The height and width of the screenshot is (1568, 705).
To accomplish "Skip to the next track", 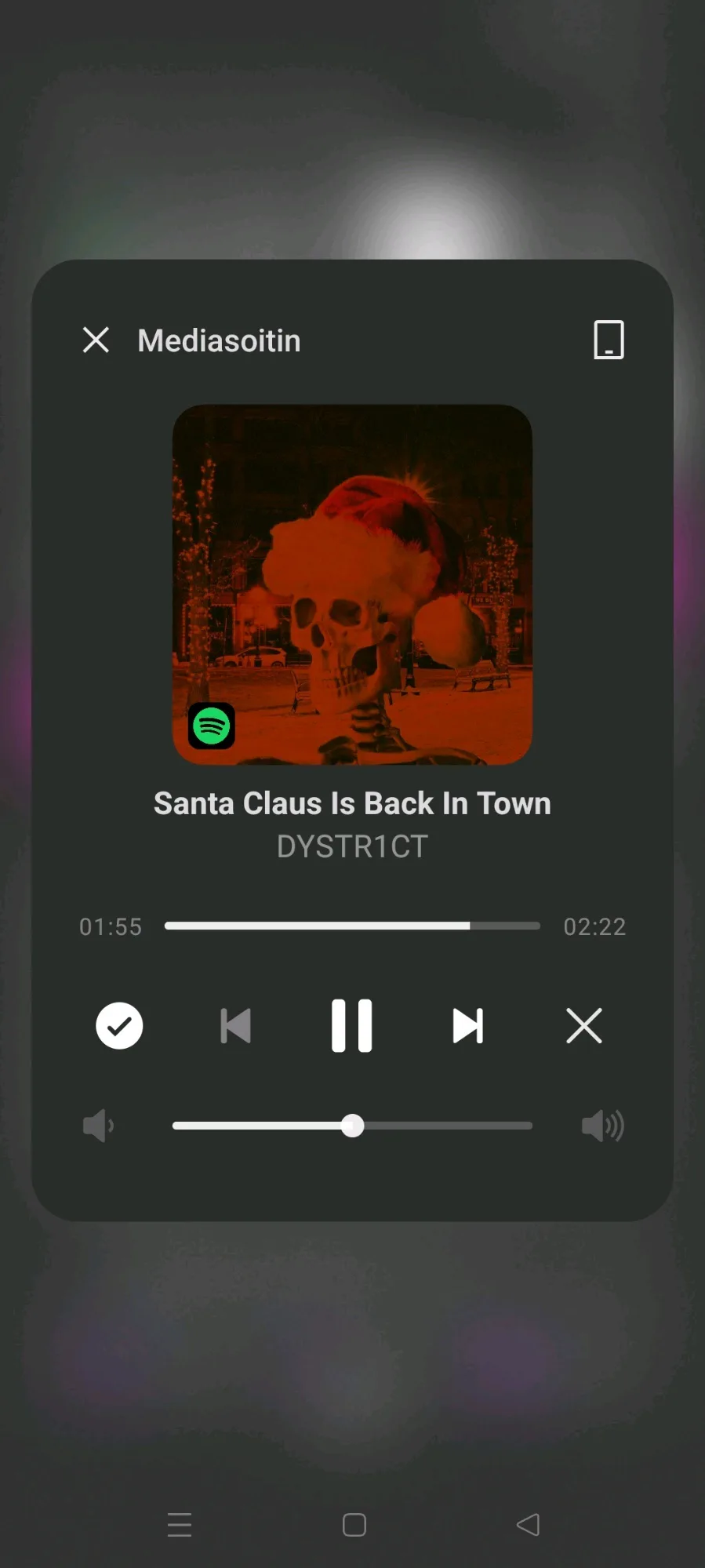I will pos(468,1026).
